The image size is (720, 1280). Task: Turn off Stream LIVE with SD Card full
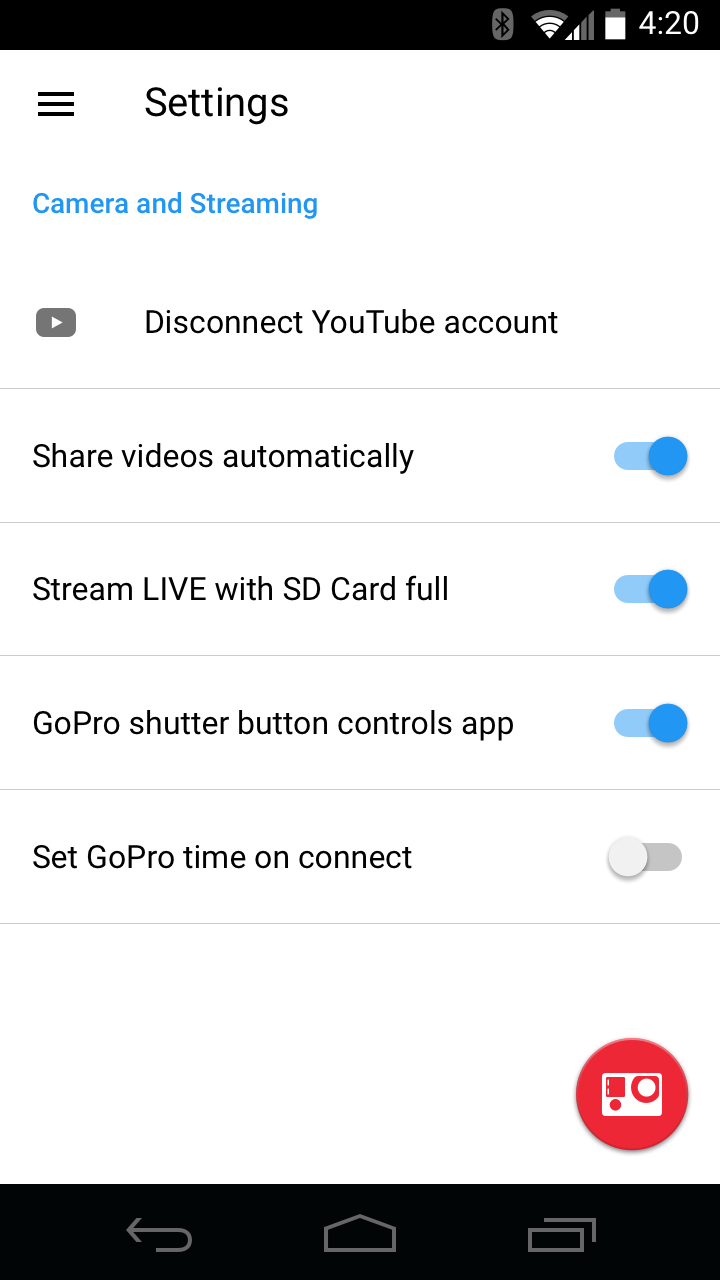click(649, 589)
